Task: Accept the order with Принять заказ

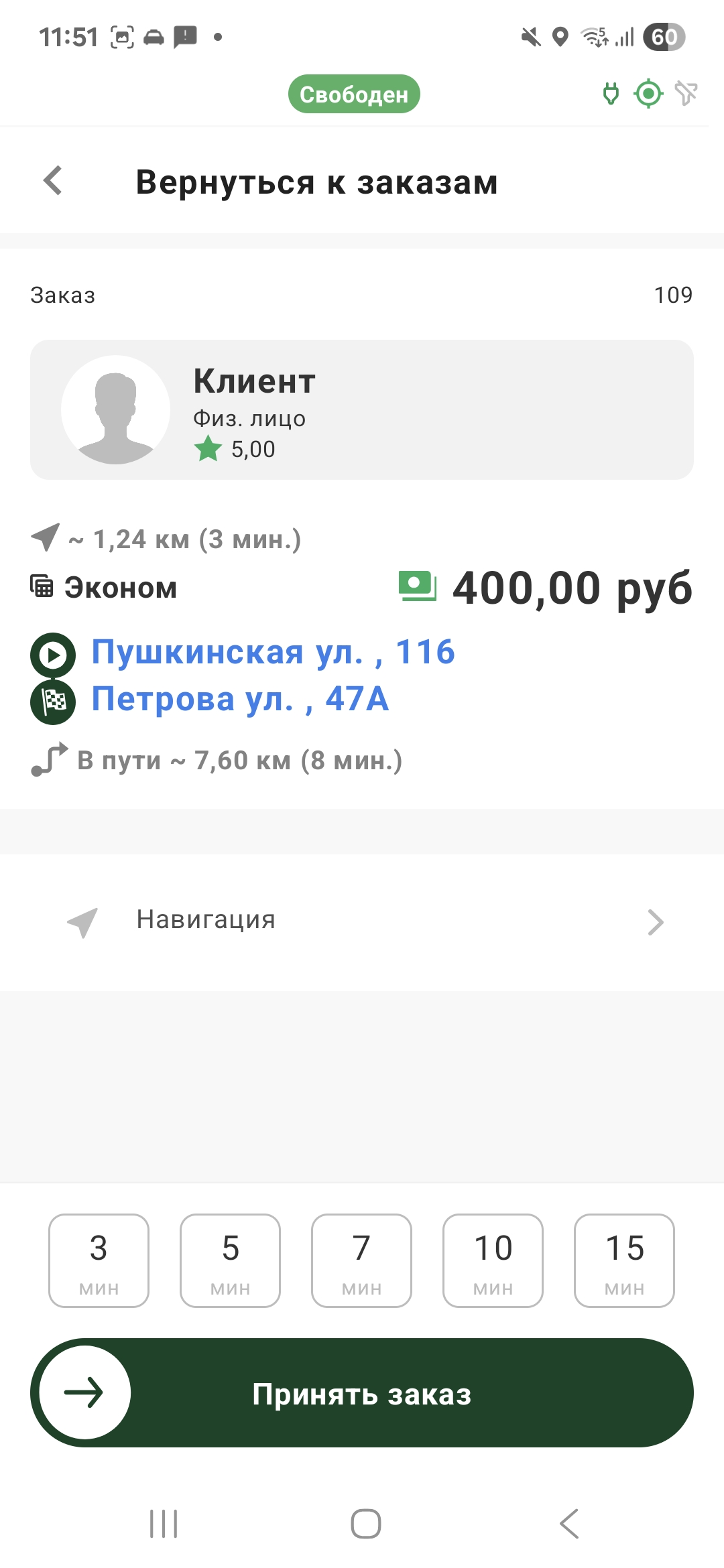Action: (362, 1394)
